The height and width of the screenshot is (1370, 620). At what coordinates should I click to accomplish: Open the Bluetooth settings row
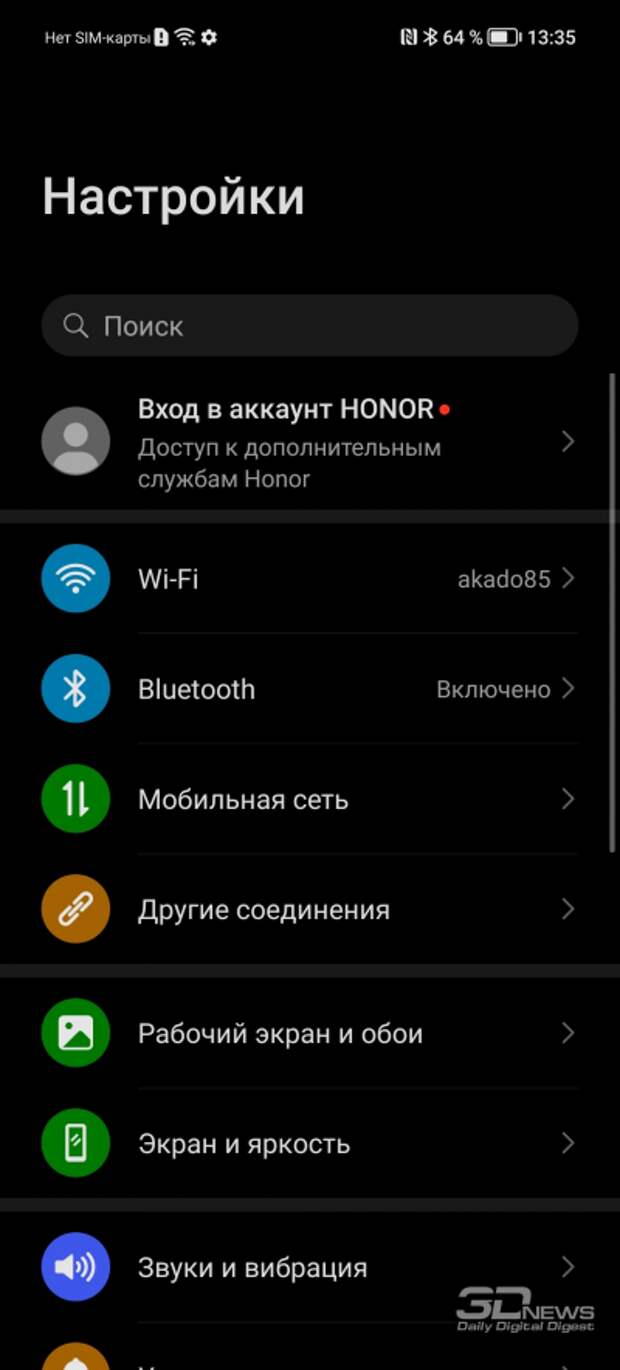tap(310, 689)
